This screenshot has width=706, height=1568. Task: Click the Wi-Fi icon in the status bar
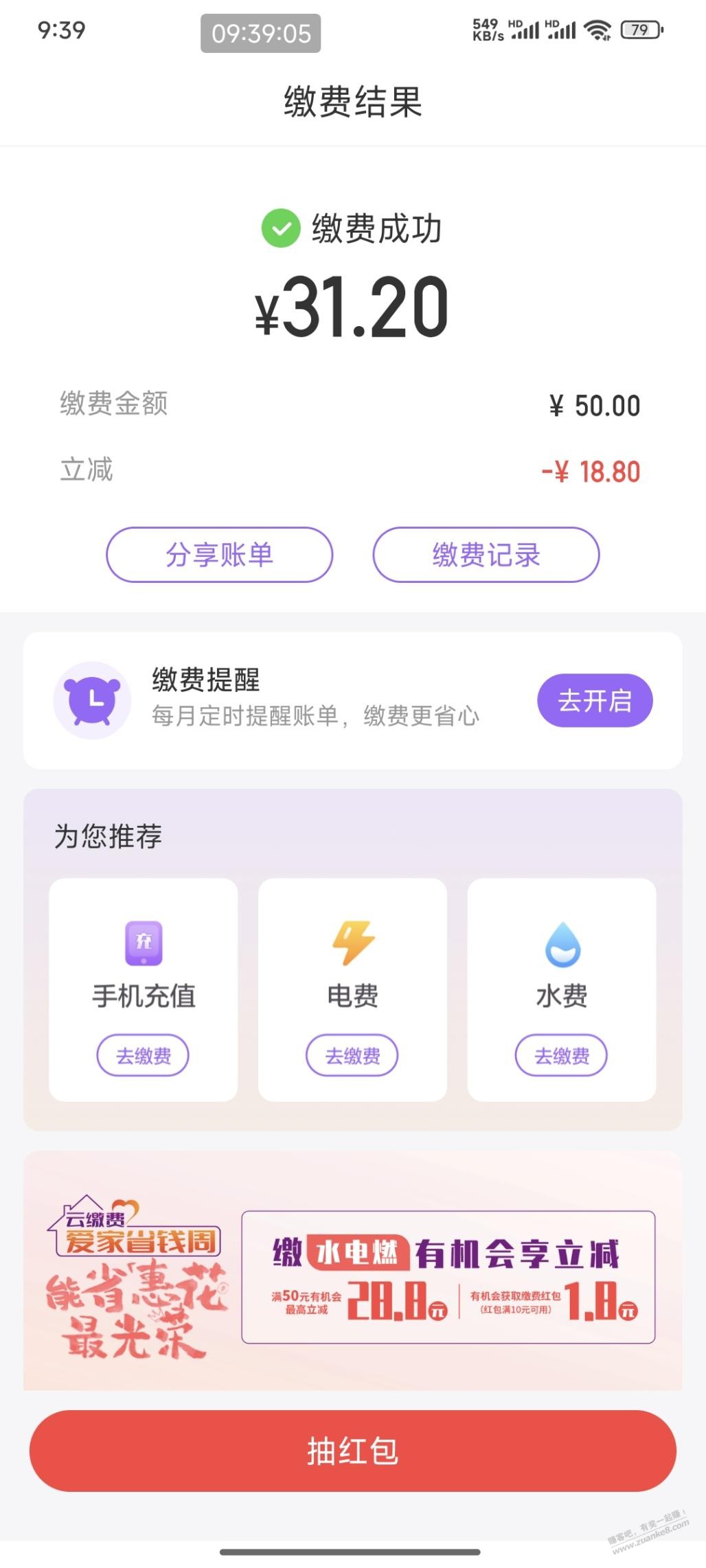(x=597, y=30)
